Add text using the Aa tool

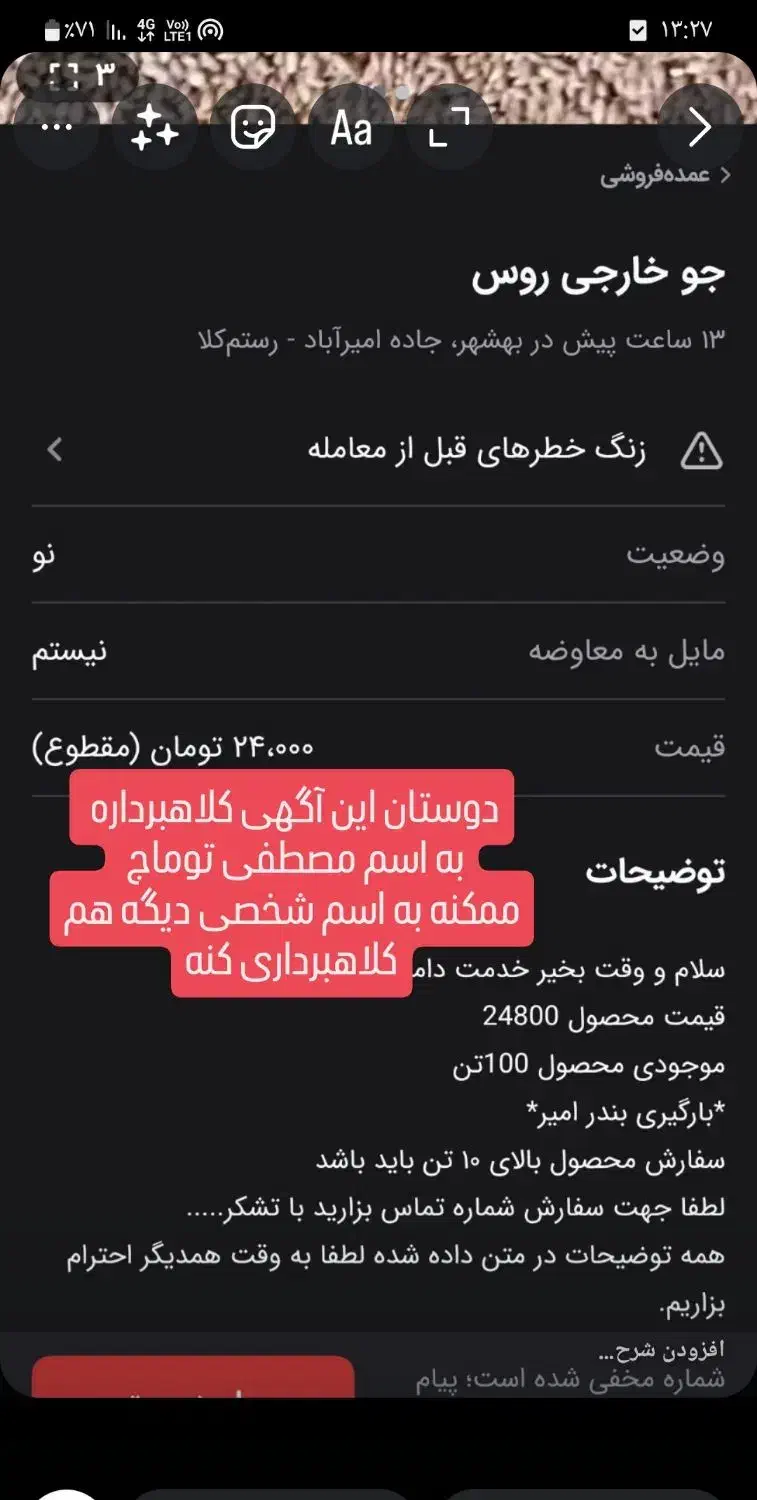coord(351,128)
